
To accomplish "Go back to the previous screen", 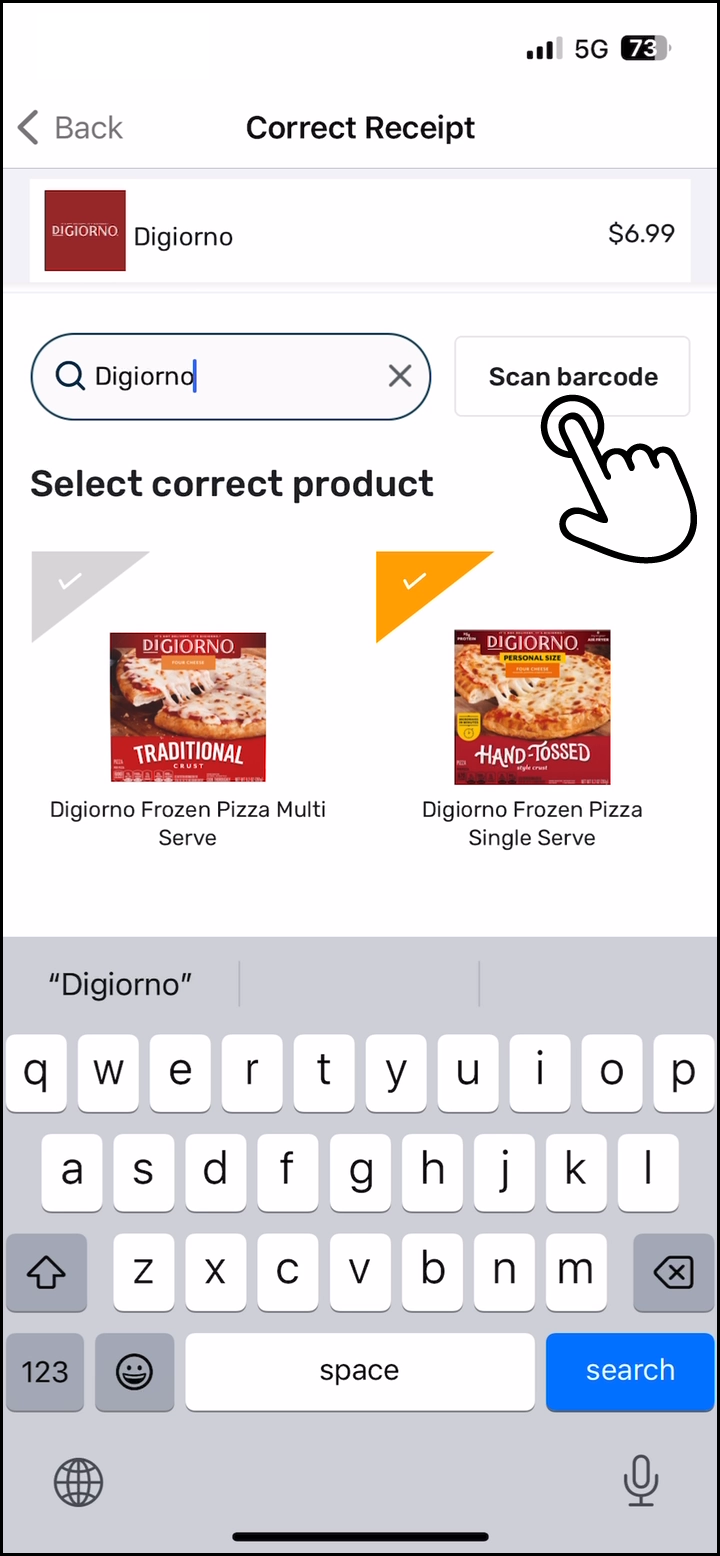I will [x=70, y=128].
